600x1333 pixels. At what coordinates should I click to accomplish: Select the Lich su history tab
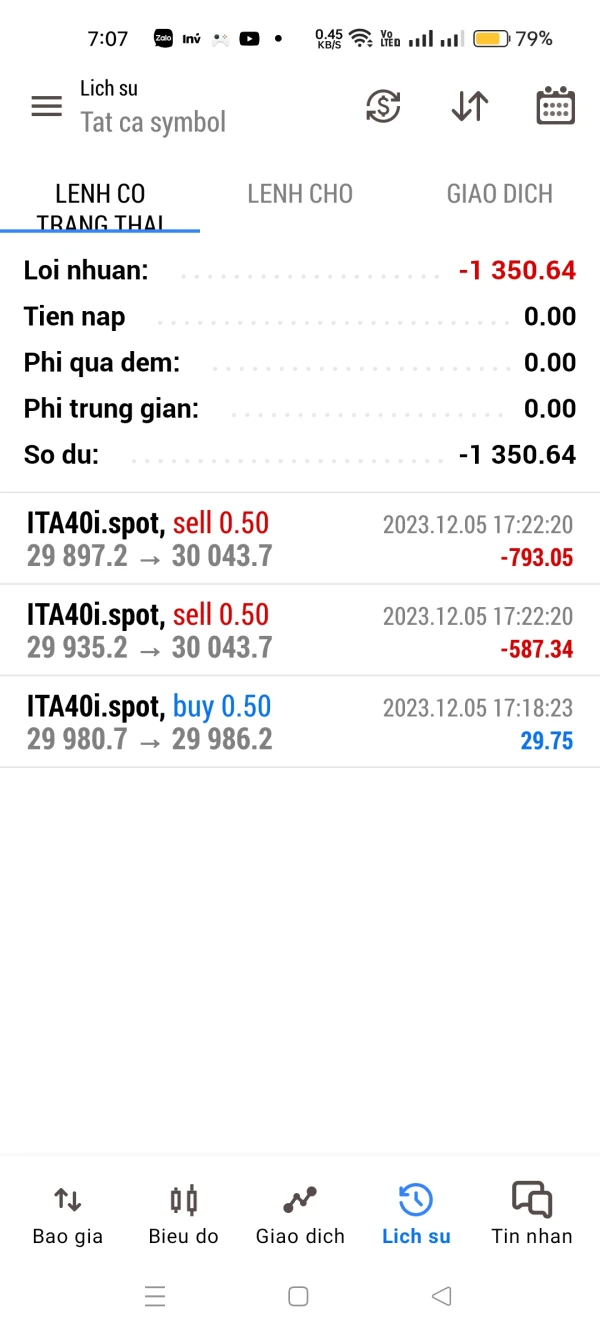(x=416, y=1215)
